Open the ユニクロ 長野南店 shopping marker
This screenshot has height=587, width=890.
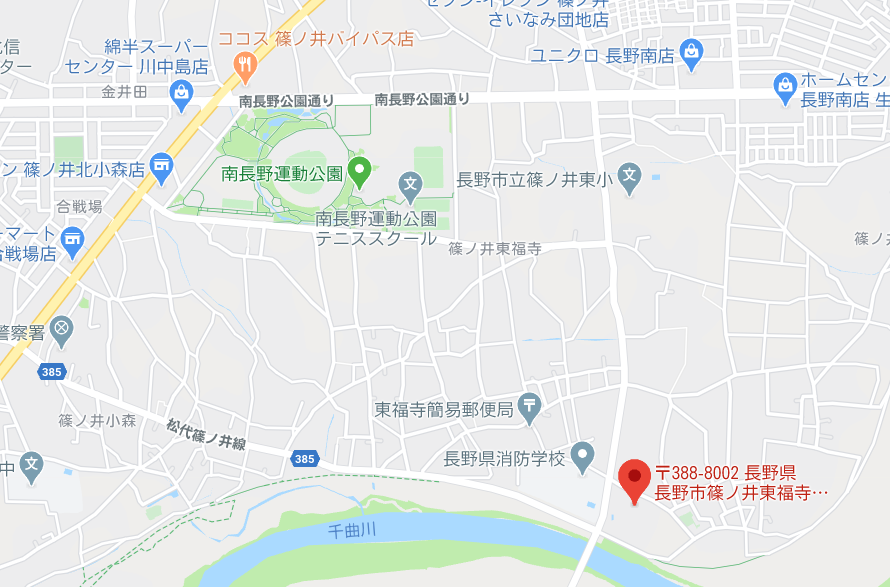point(691,53)
